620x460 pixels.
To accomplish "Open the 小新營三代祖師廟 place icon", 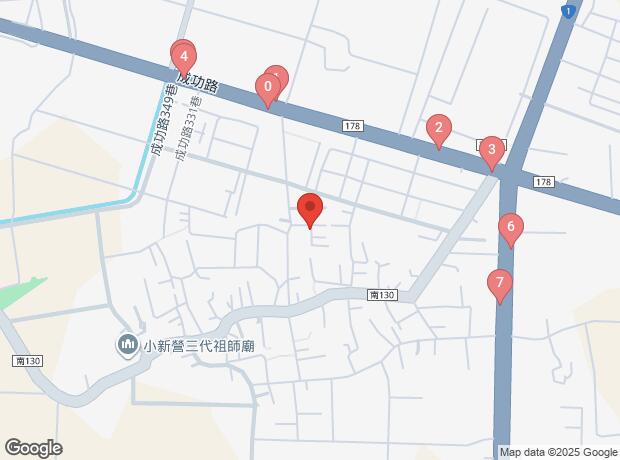I will 127,345.
